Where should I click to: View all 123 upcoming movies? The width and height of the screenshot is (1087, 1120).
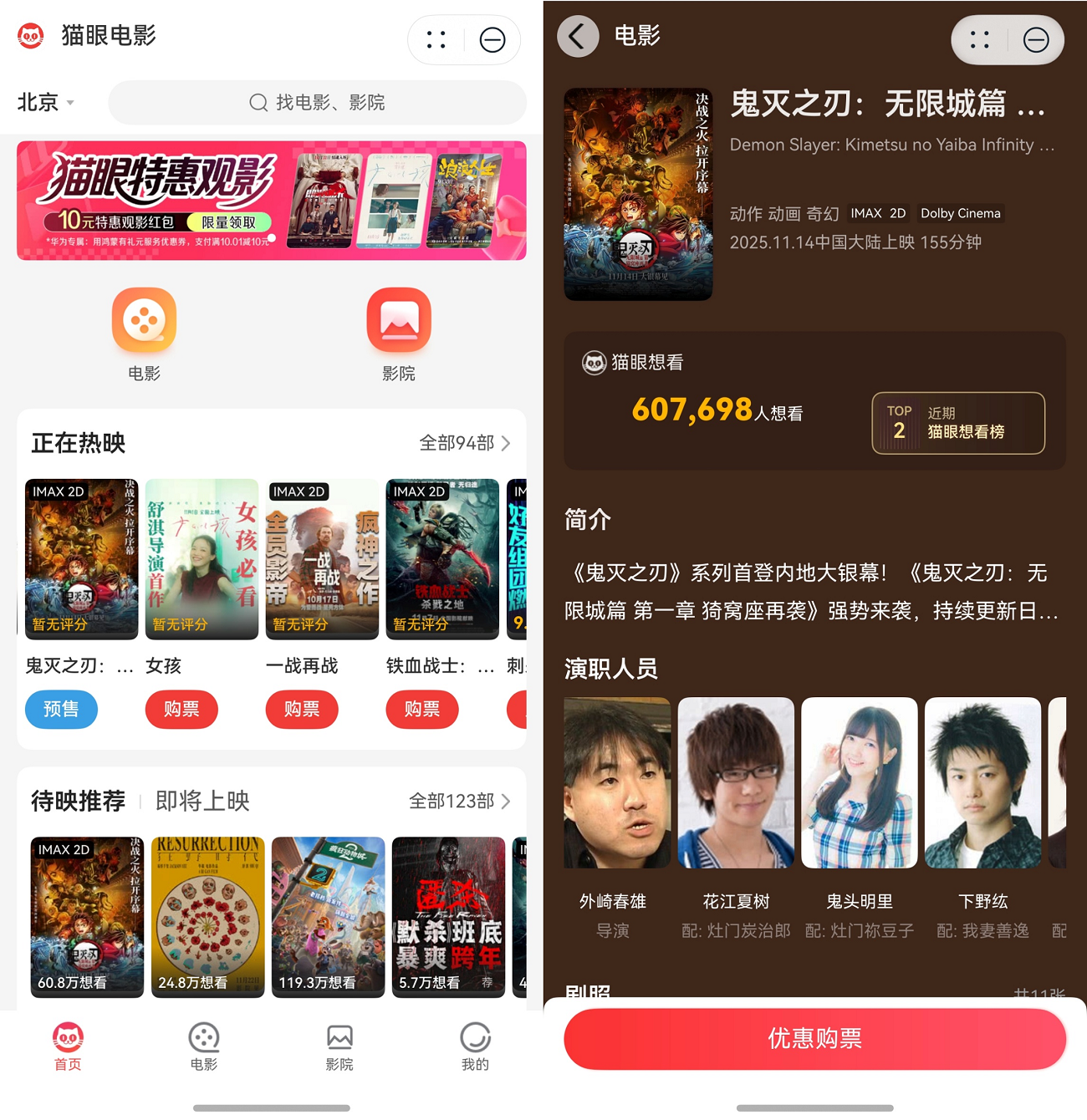pyautogui.click(x=459, y=801)
